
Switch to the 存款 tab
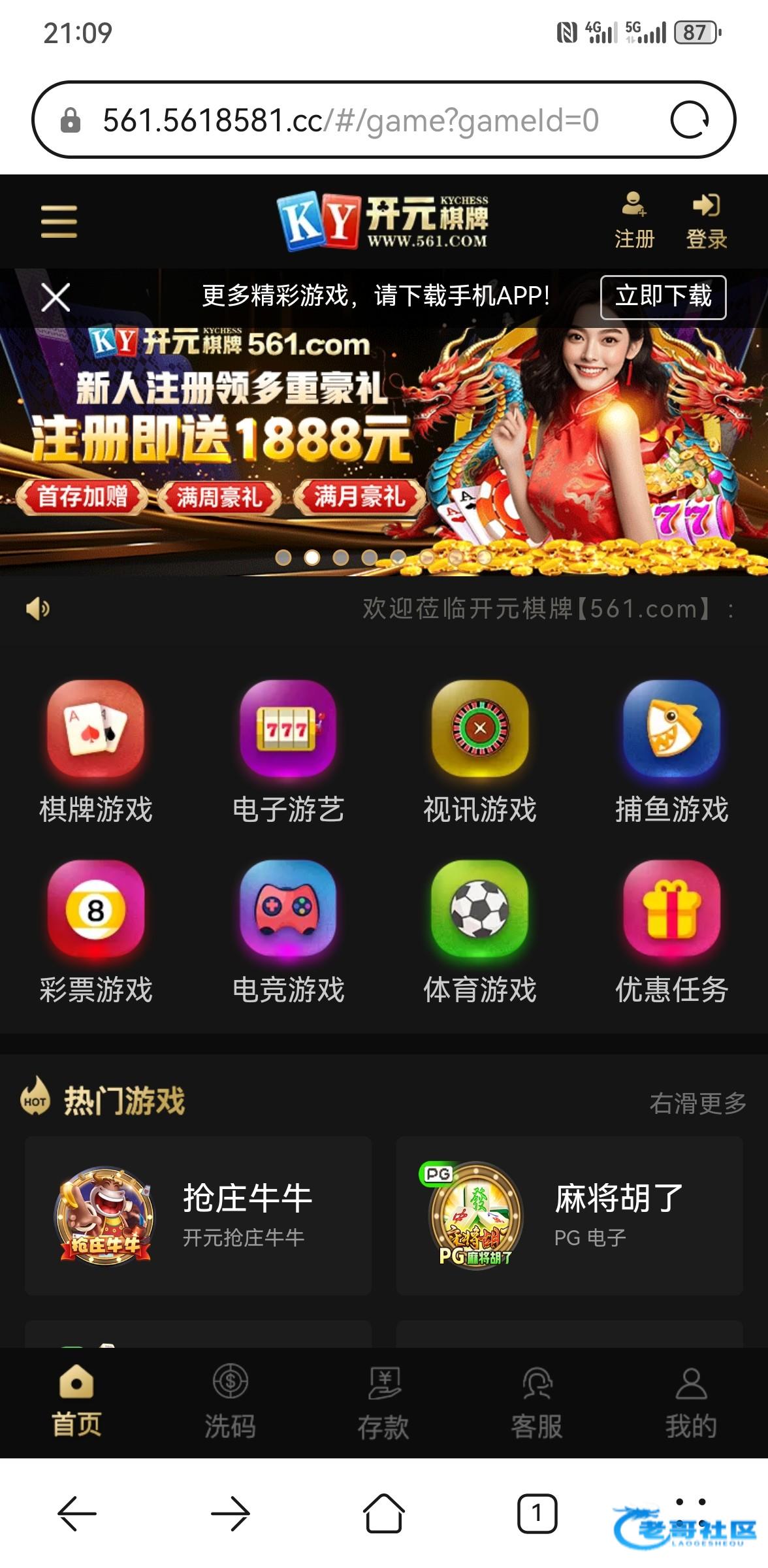(383, 1402)
